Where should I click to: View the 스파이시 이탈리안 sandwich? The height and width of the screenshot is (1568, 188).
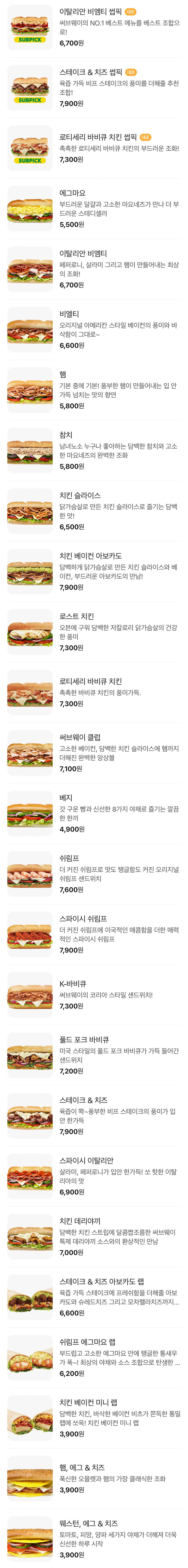[x=94, y=1175]
